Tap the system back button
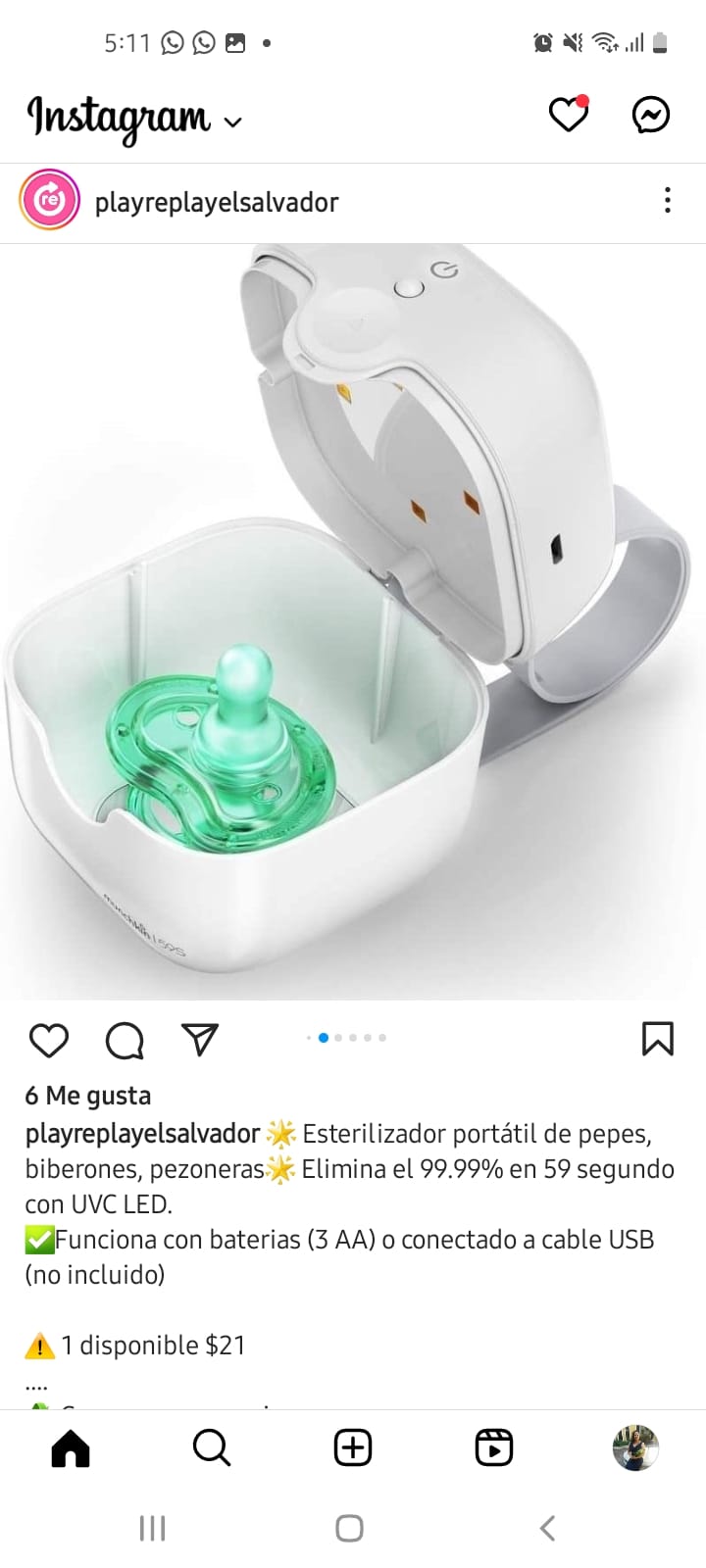 tap(548, 1528)
